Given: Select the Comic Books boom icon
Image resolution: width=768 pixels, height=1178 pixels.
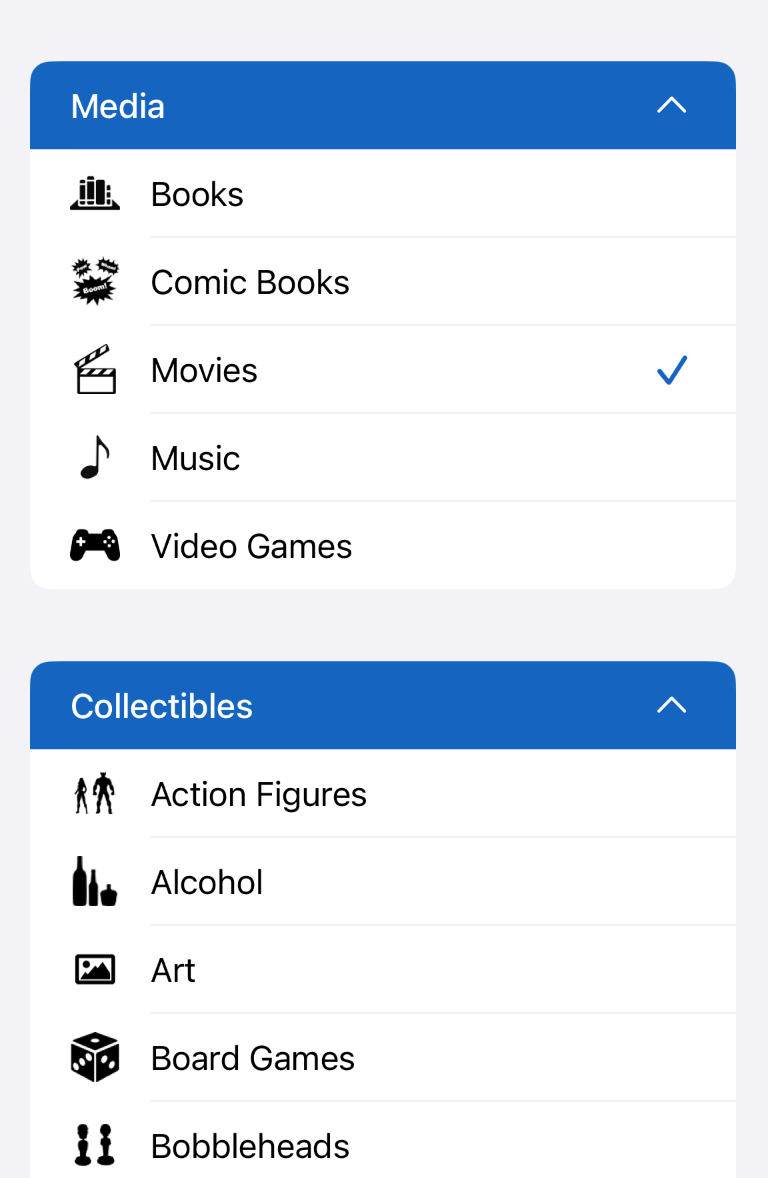Looking at the screenshot, I should (95, 281).
